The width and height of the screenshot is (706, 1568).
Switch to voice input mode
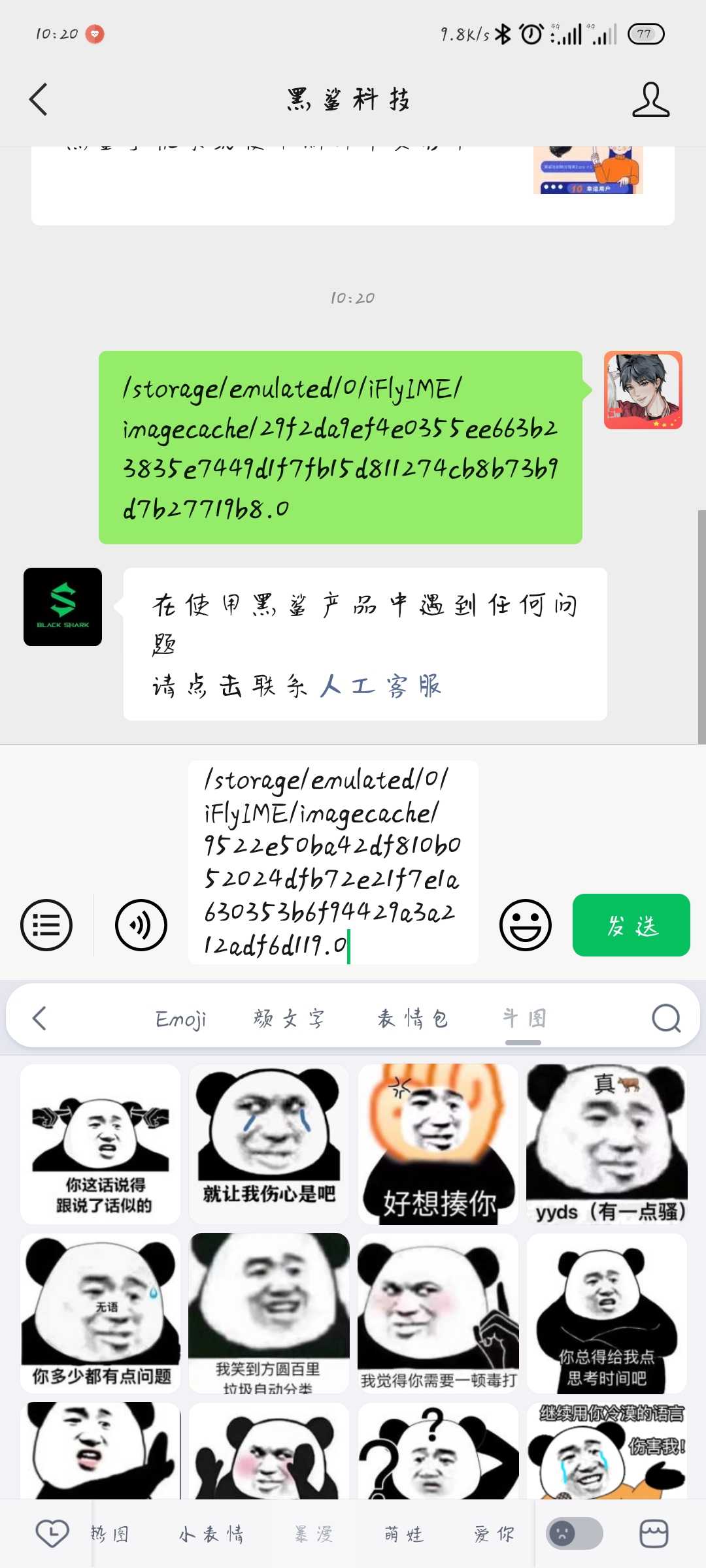coord(141,925)
